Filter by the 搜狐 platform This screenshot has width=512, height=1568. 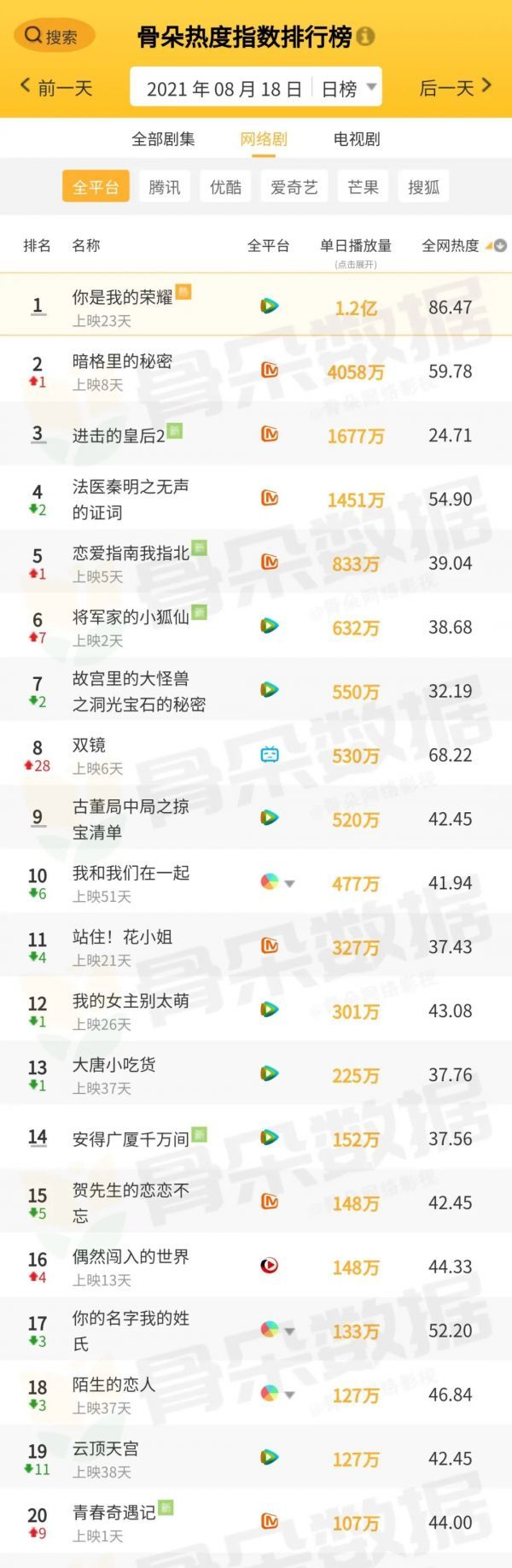[x=424, y=187]
